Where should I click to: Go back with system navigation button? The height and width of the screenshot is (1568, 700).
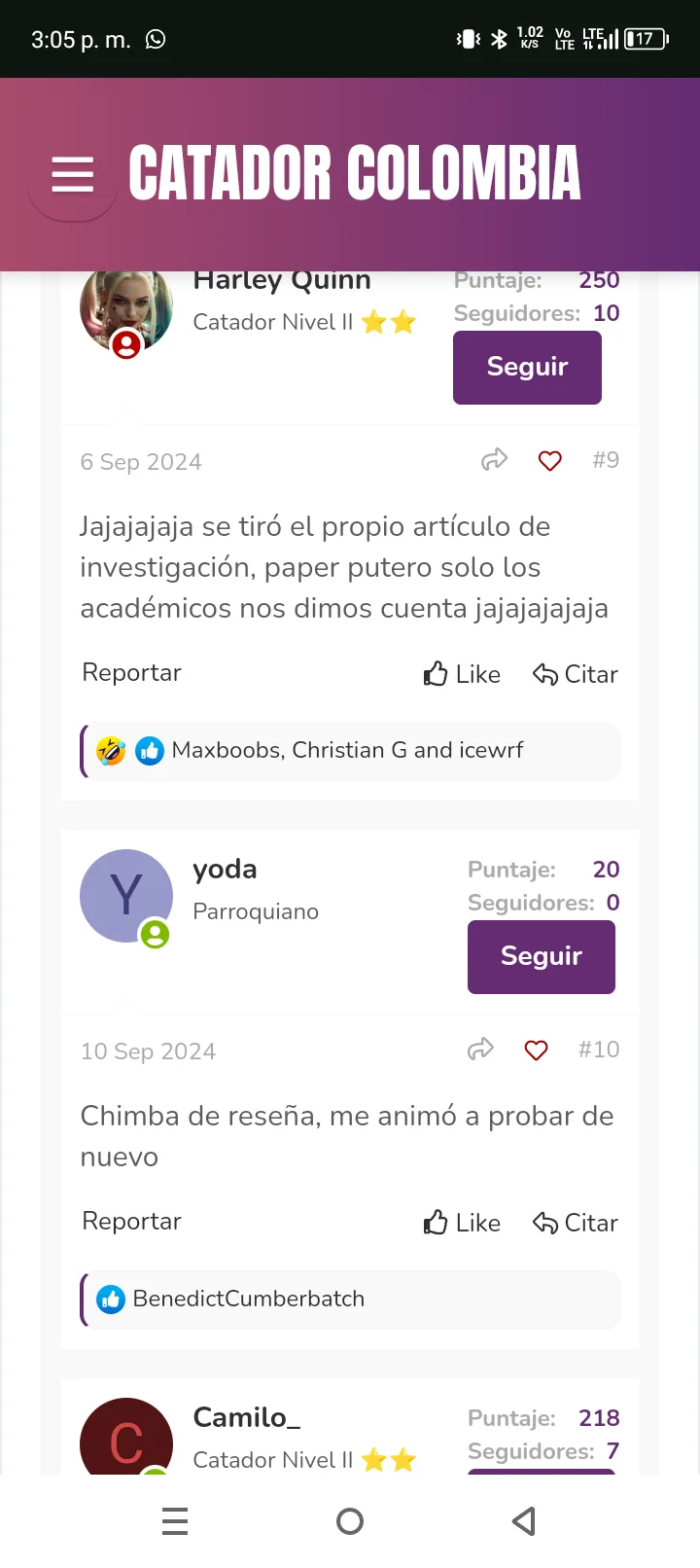tap(524, 1521)
